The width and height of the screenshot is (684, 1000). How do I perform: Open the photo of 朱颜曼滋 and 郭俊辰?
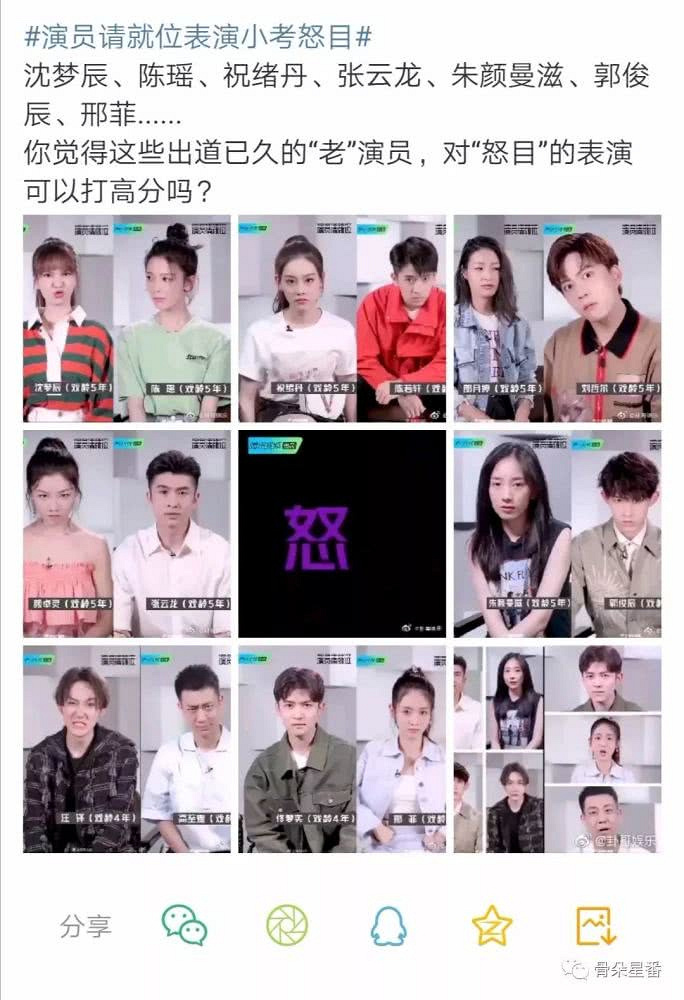[557, 533]
